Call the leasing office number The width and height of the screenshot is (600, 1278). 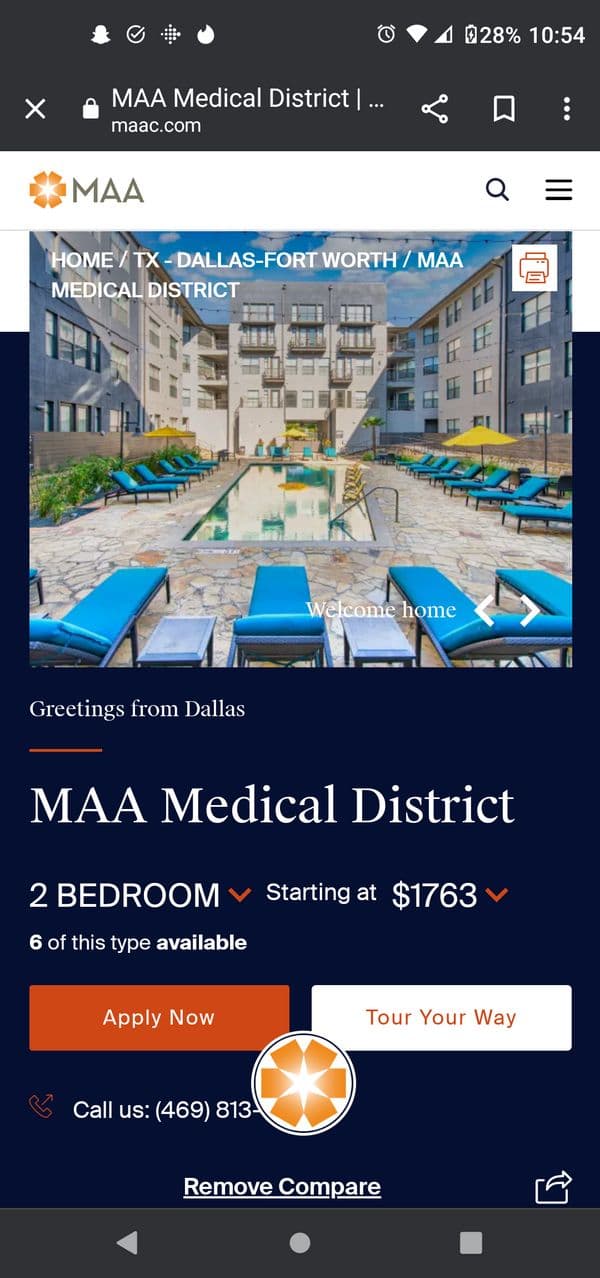(x=160, y=1110)
